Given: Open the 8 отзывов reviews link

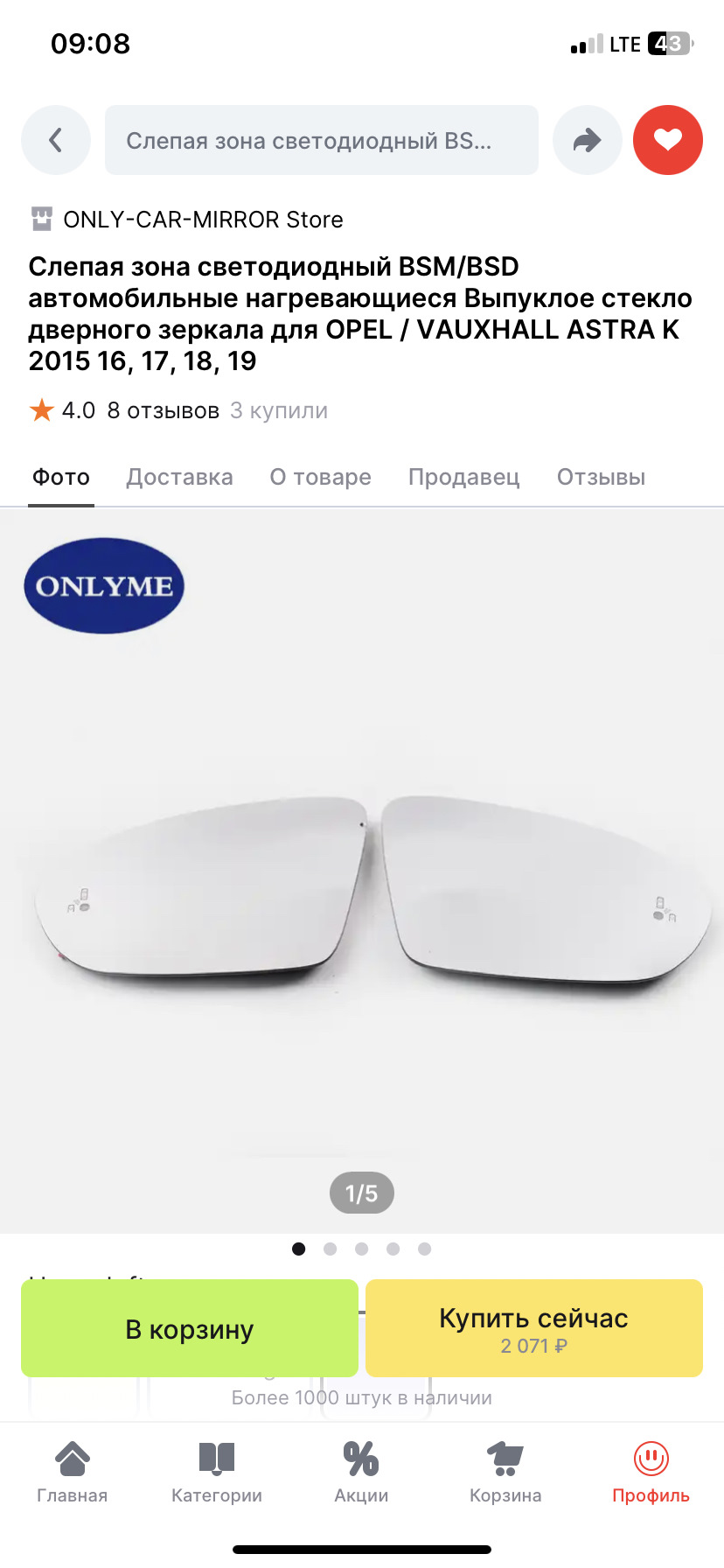Looking at the screenshot, I should [163, 410].
